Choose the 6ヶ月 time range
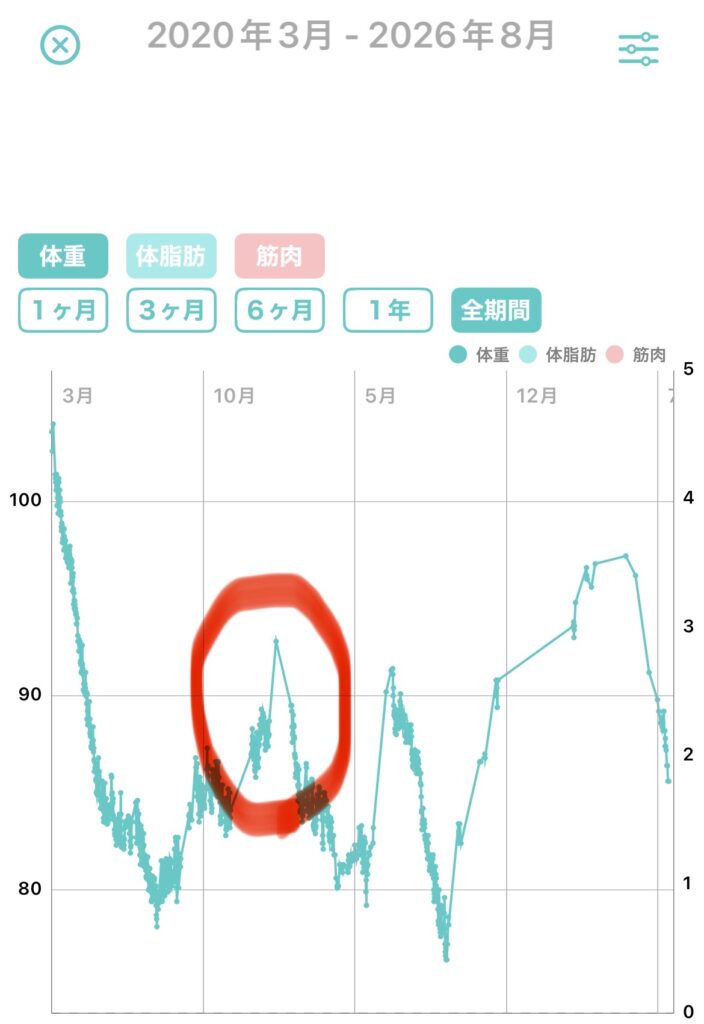This screenshot has width=704, height=1024. (280, 310)
